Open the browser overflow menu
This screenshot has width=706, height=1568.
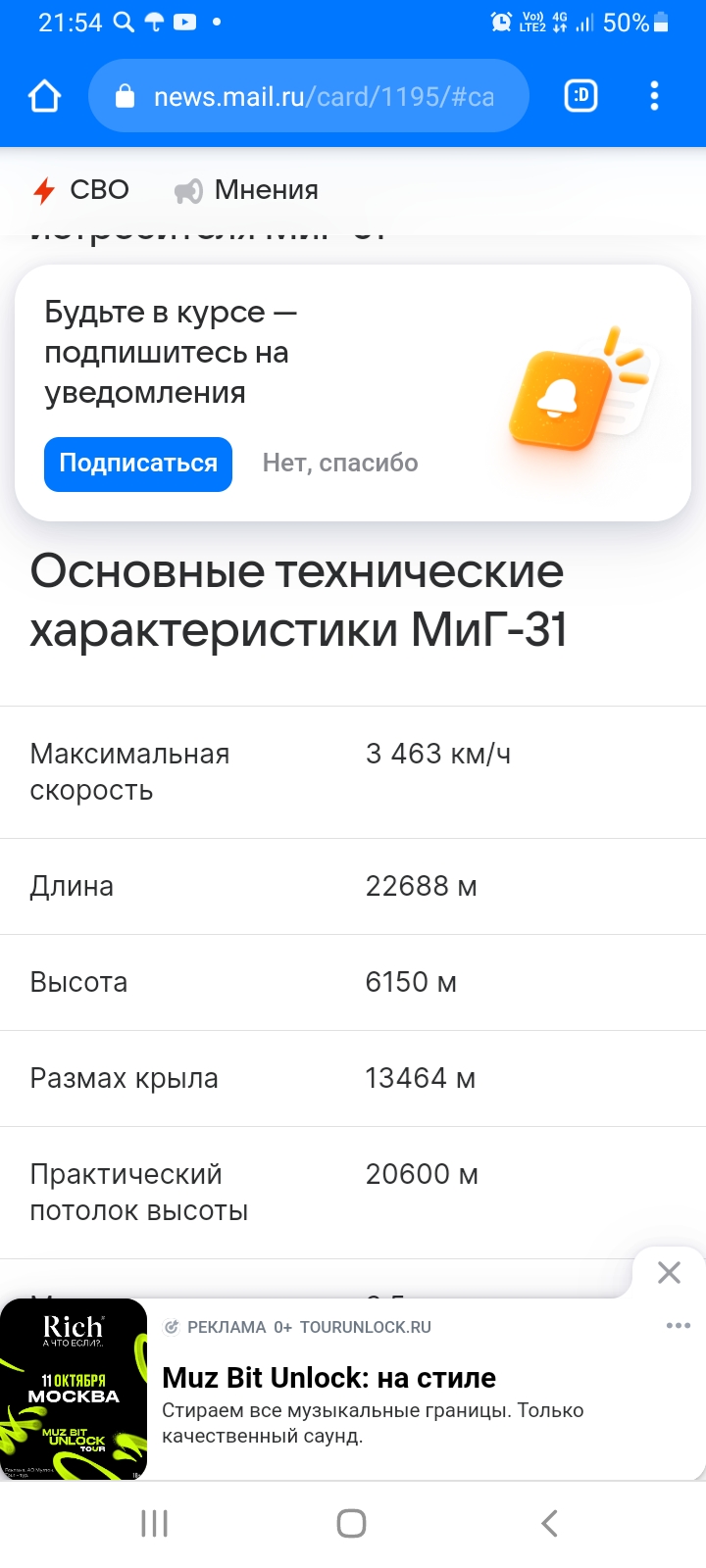click(x=654, y=96)
